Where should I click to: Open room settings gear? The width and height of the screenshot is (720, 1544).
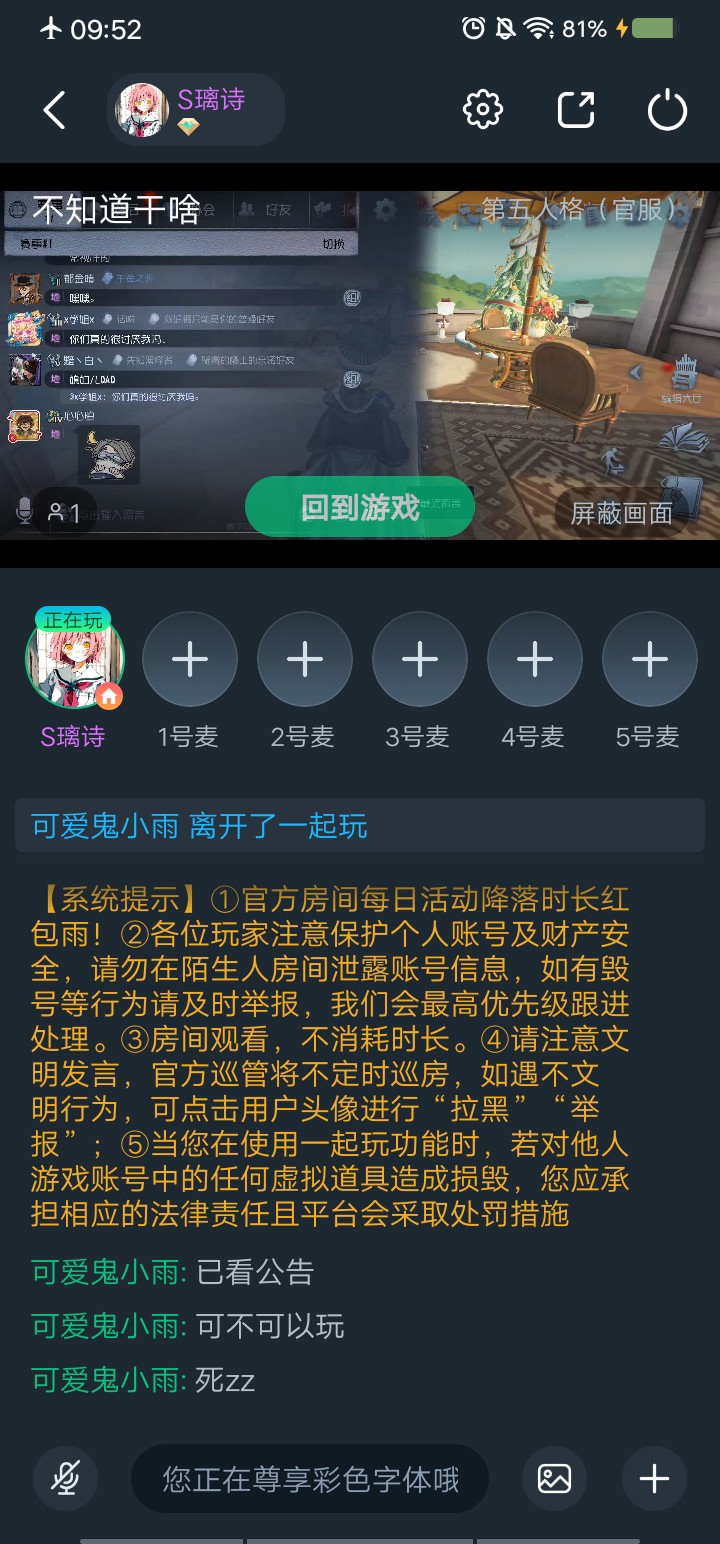coord(483,110)
